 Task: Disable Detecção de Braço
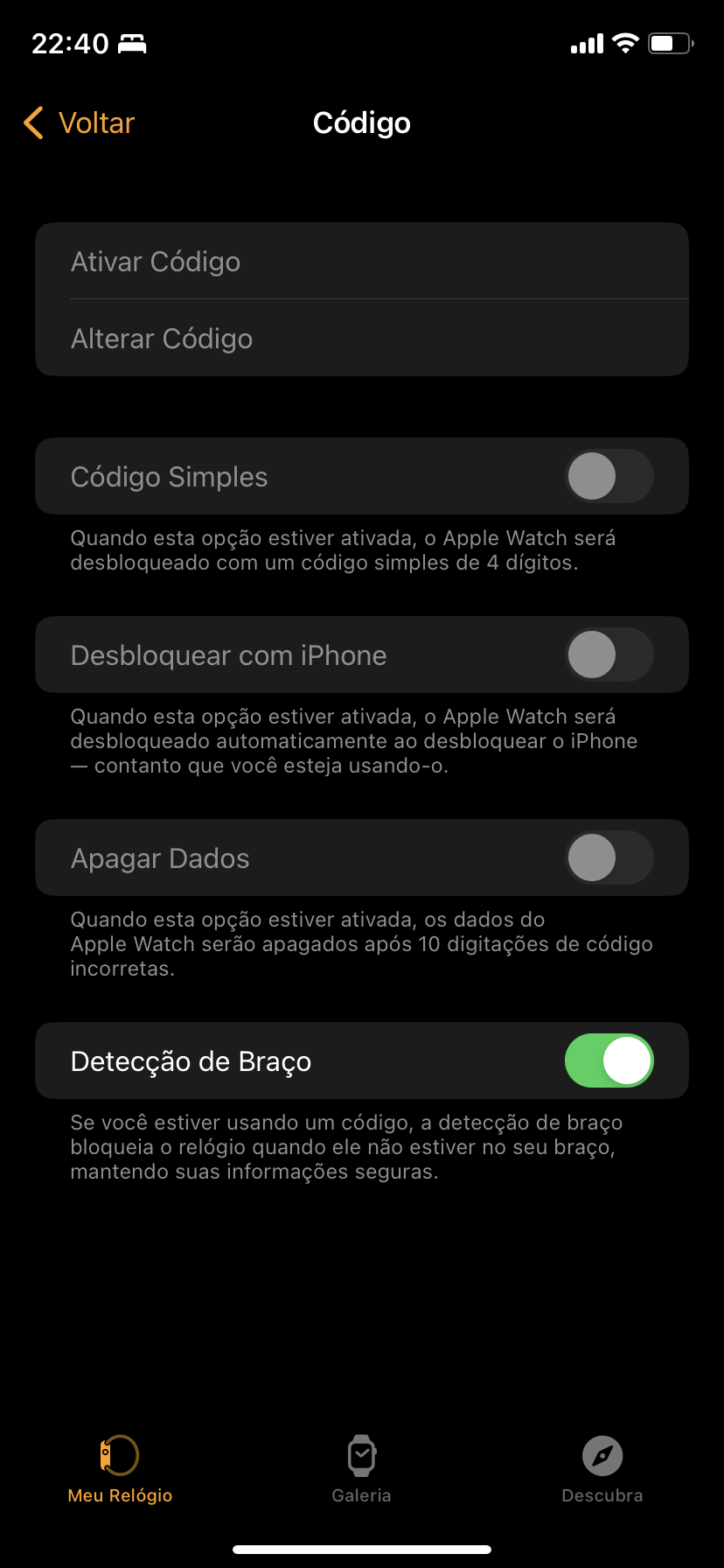[609, 1061]
